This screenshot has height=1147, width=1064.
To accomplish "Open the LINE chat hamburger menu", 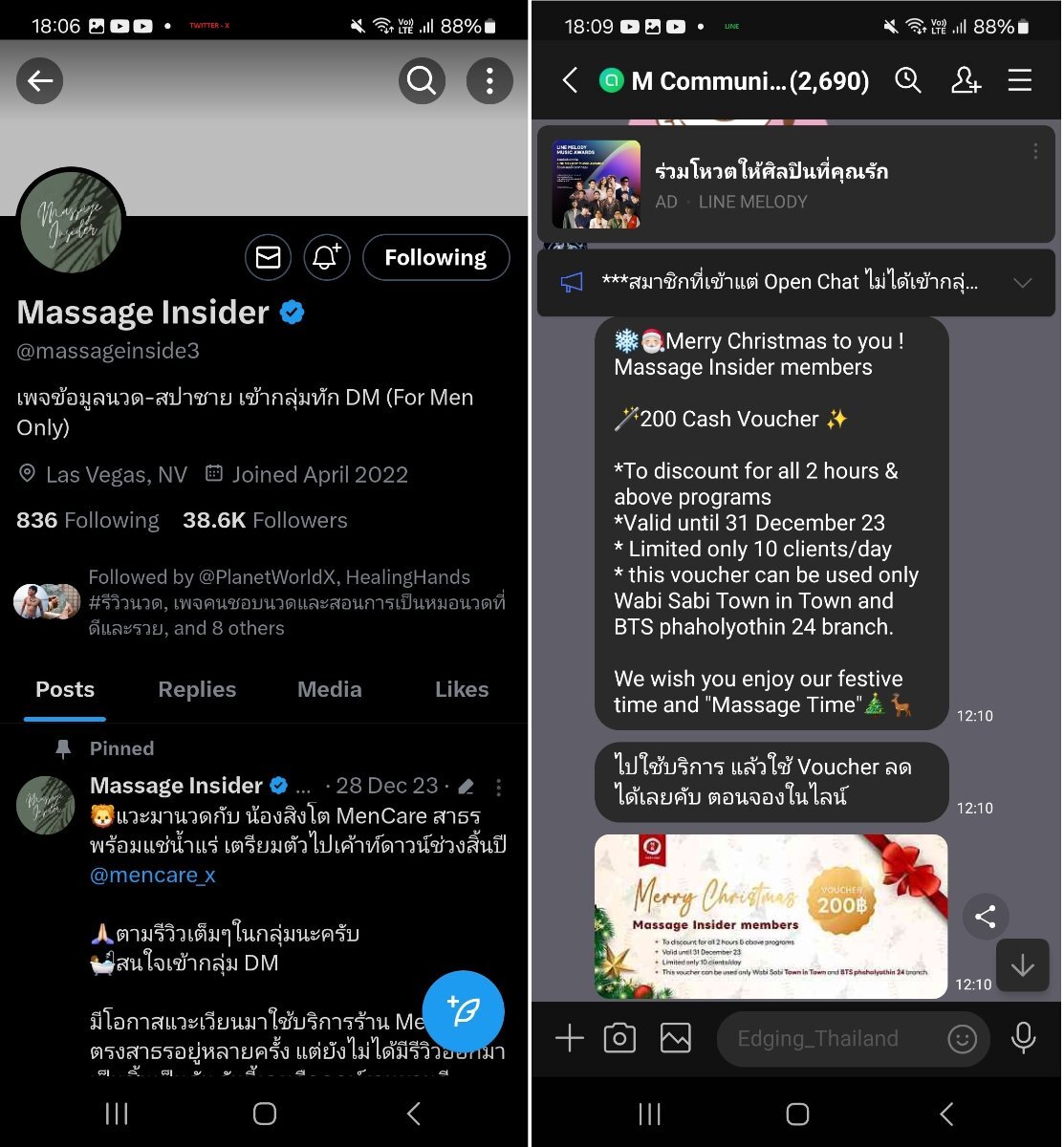I will (x=1020, y=80).
